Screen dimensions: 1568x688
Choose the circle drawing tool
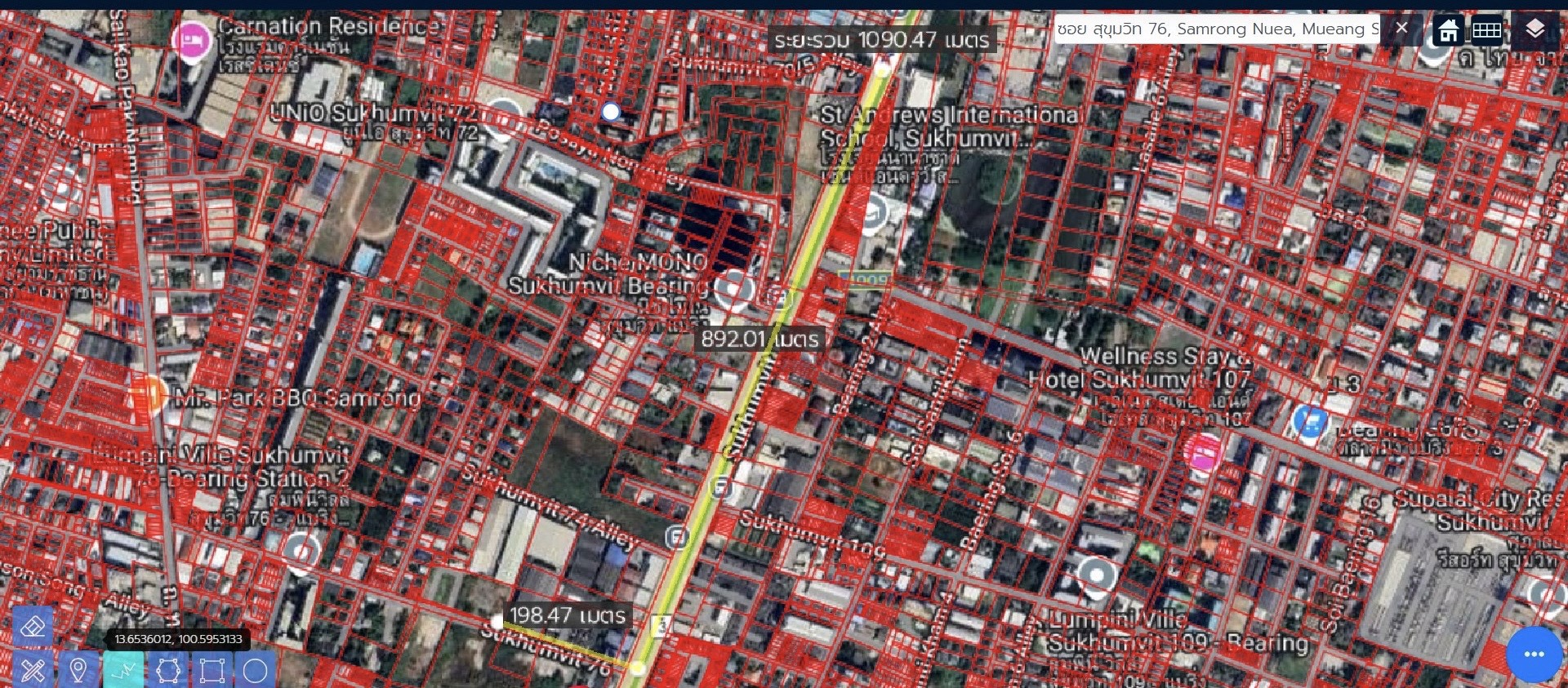coord(256,671)
